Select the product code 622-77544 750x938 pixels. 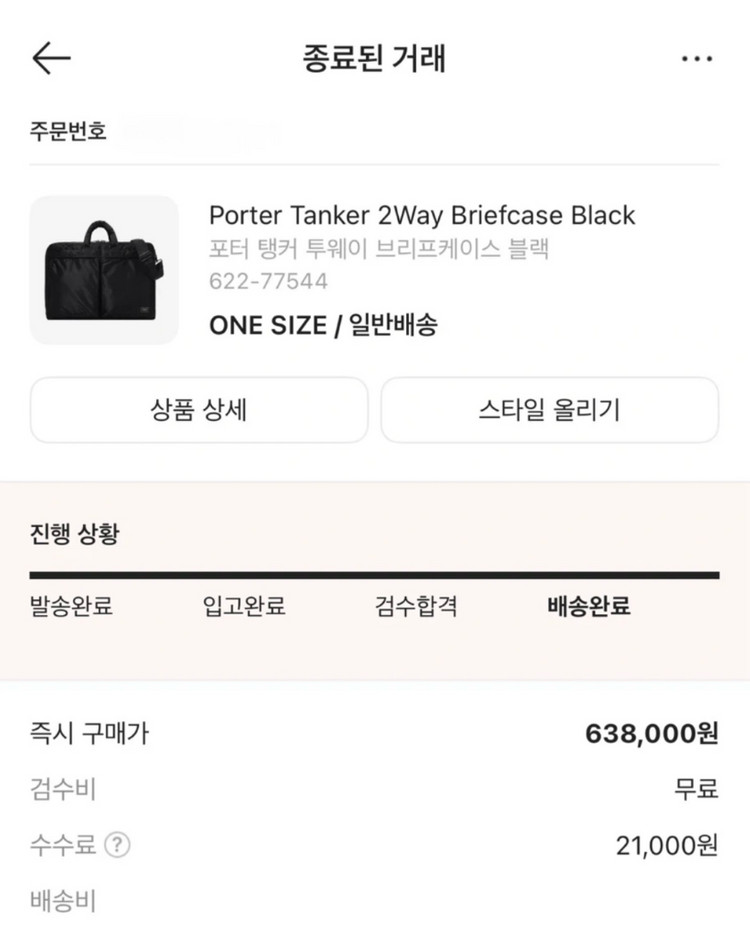pyautogui.click(x=268, y=281)
